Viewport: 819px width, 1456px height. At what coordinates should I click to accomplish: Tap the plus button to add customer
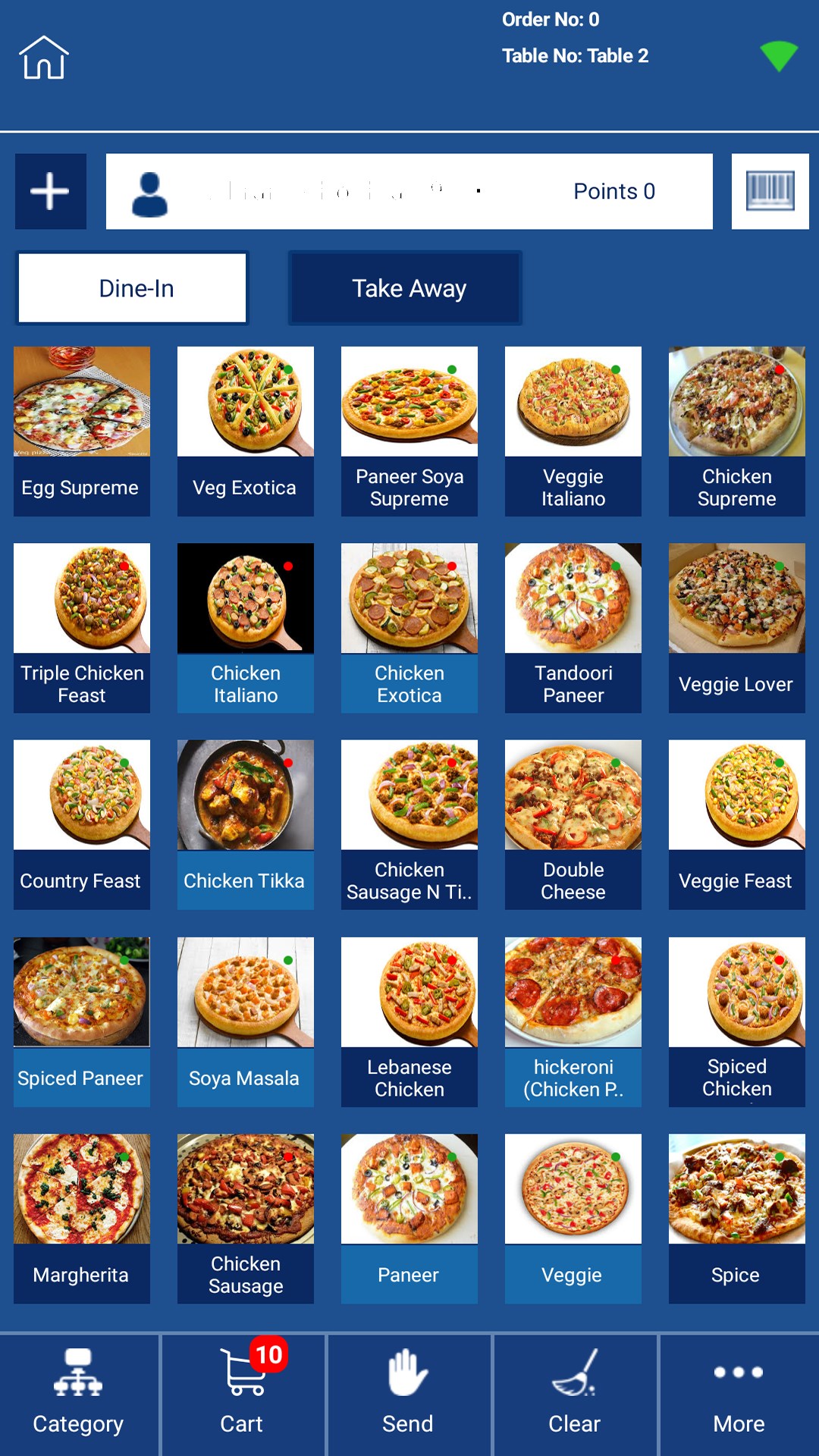[x=51, y=191]
